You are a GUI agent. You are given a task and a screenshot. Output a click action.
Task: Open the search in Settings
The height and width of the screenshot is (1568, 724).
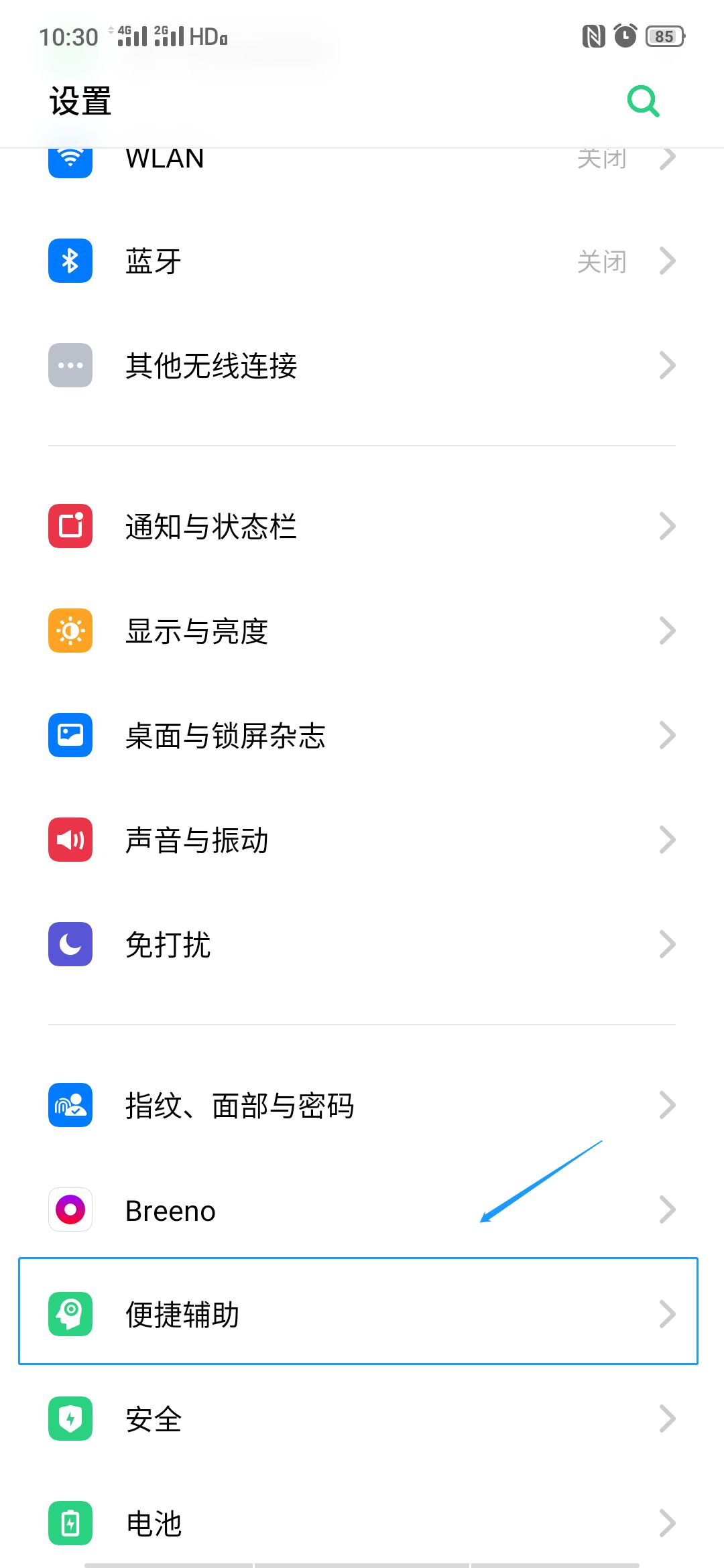click(x=642, y=101)
